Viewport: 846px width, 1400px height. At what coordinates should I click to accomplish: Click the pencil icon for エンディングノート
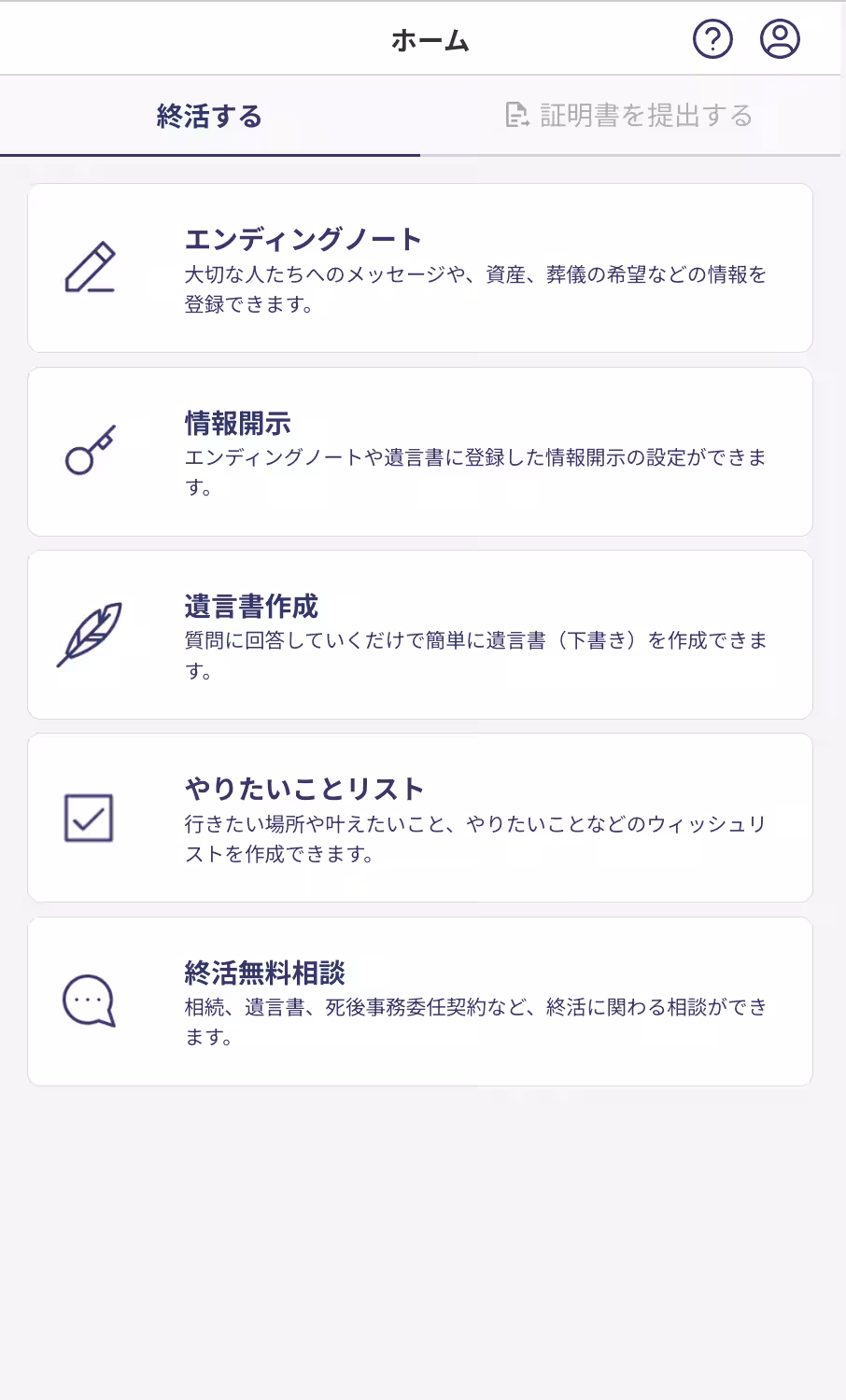[90, 267]
